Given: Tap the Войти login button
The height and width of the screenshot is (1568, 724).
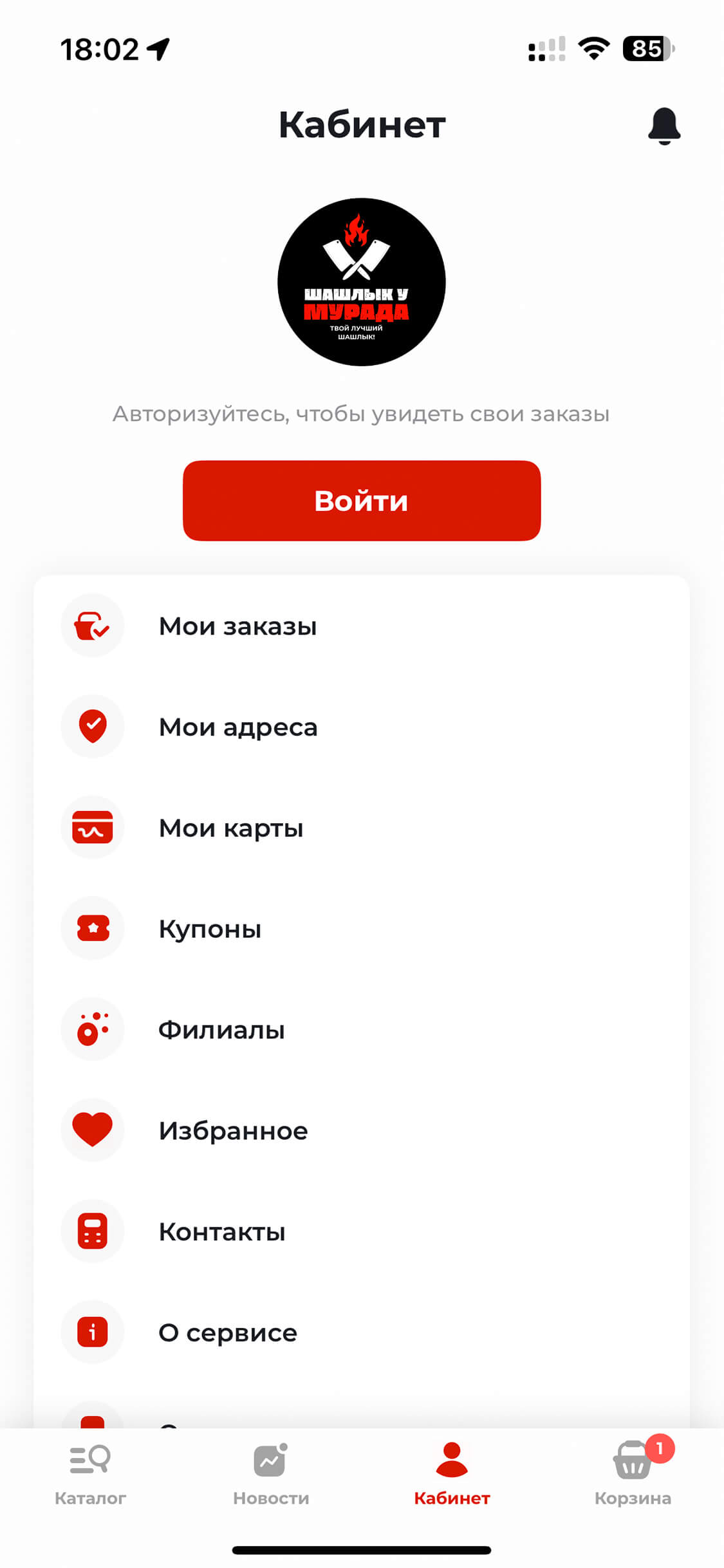Looking at the screenshot, I should click(362, 500).
